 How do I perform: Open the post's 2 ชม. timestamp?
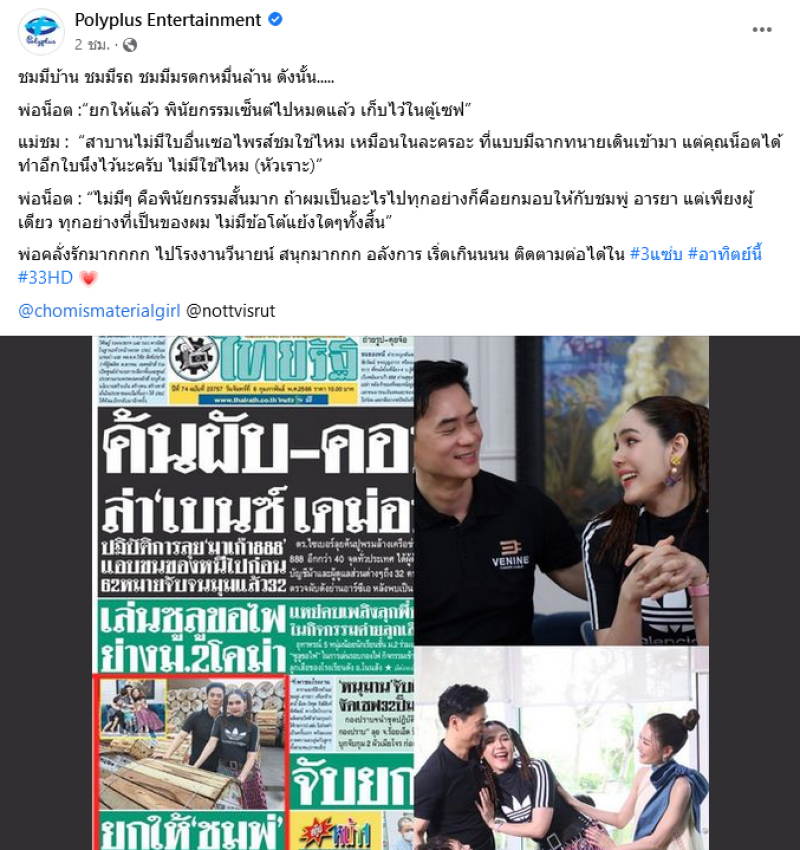point(91,44)
